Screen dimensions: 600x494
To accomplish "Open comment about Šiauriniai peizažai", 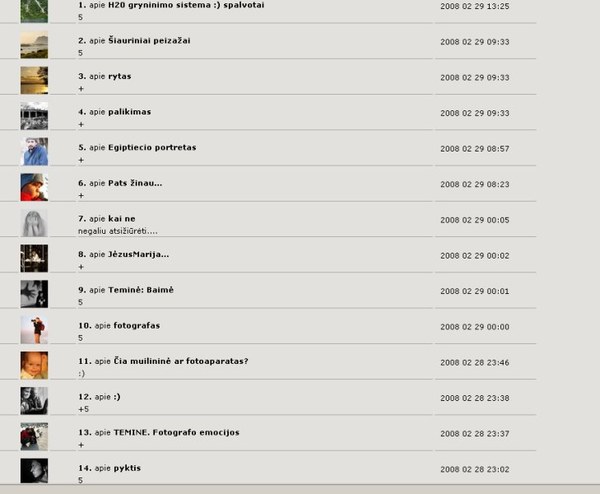I will pos(149,40).
